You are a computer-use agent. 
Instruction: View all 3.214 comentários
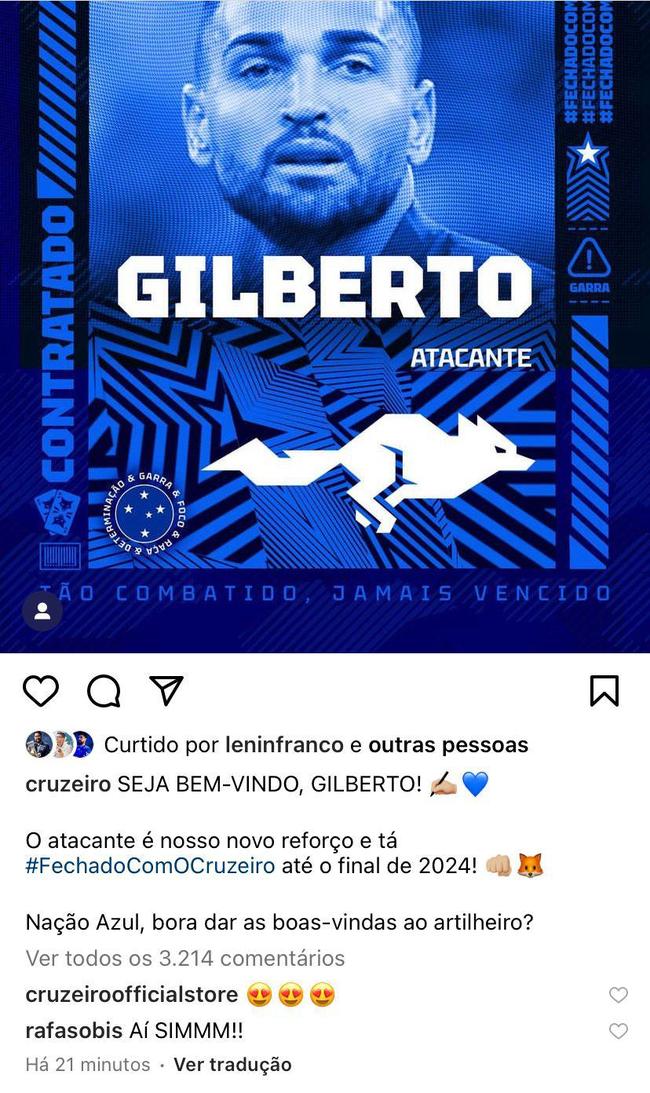click(185, 958)
